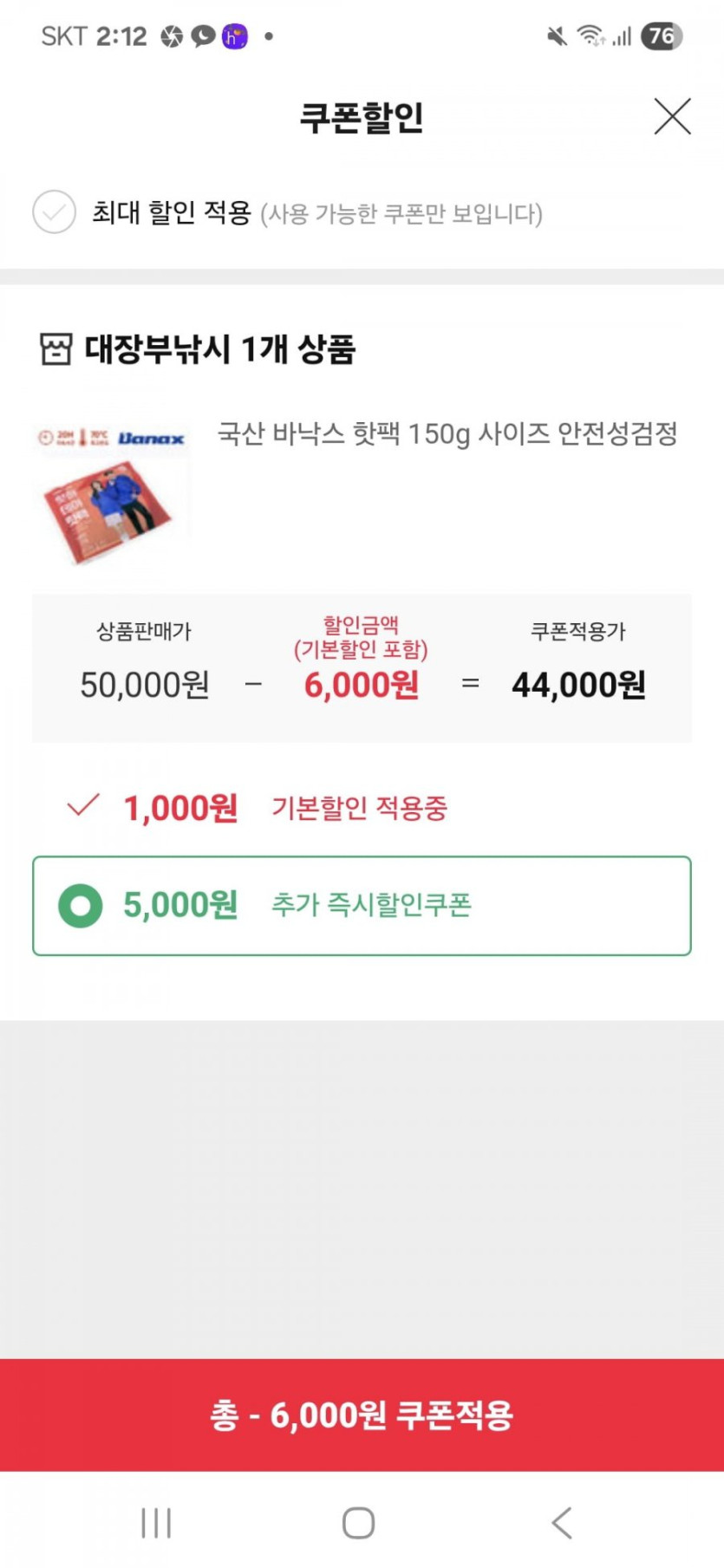Open the 바낙스 핫팩 product thumbnail
Screen dimensions: 724x1568
coord(111,493)
